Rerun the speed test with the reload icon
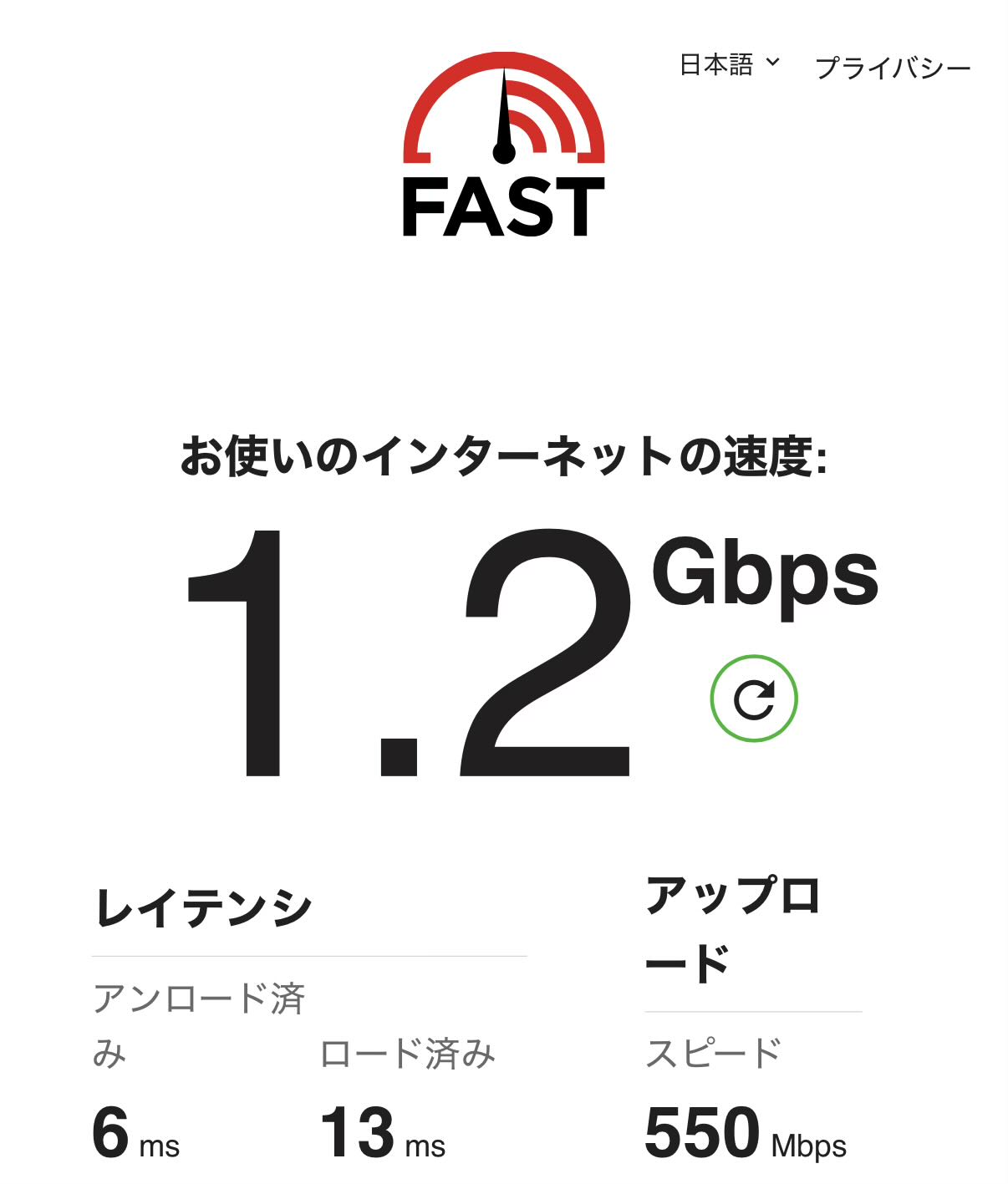Screen dimensions: 1008x1184 (753, 699)
